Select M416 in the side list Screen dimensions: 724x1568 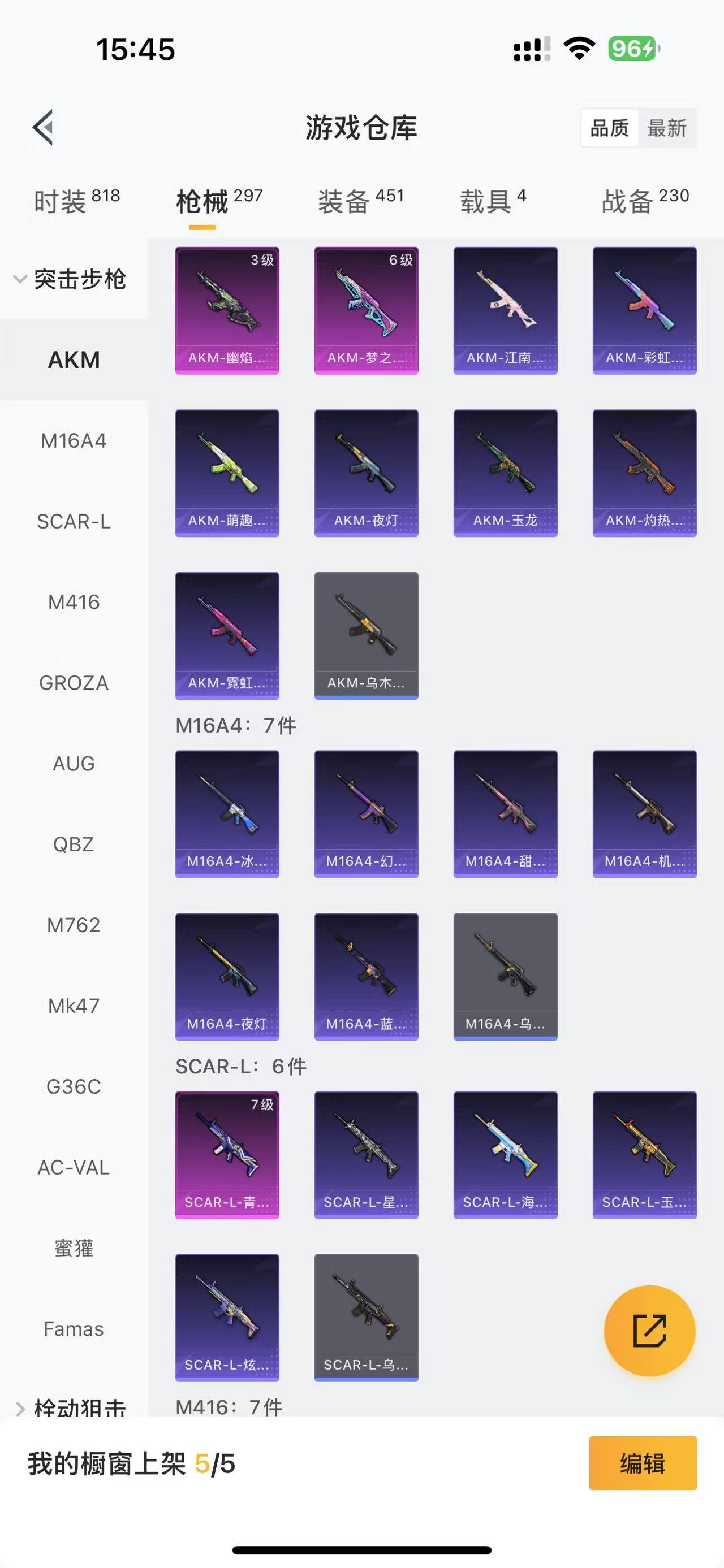coord(74,602)
